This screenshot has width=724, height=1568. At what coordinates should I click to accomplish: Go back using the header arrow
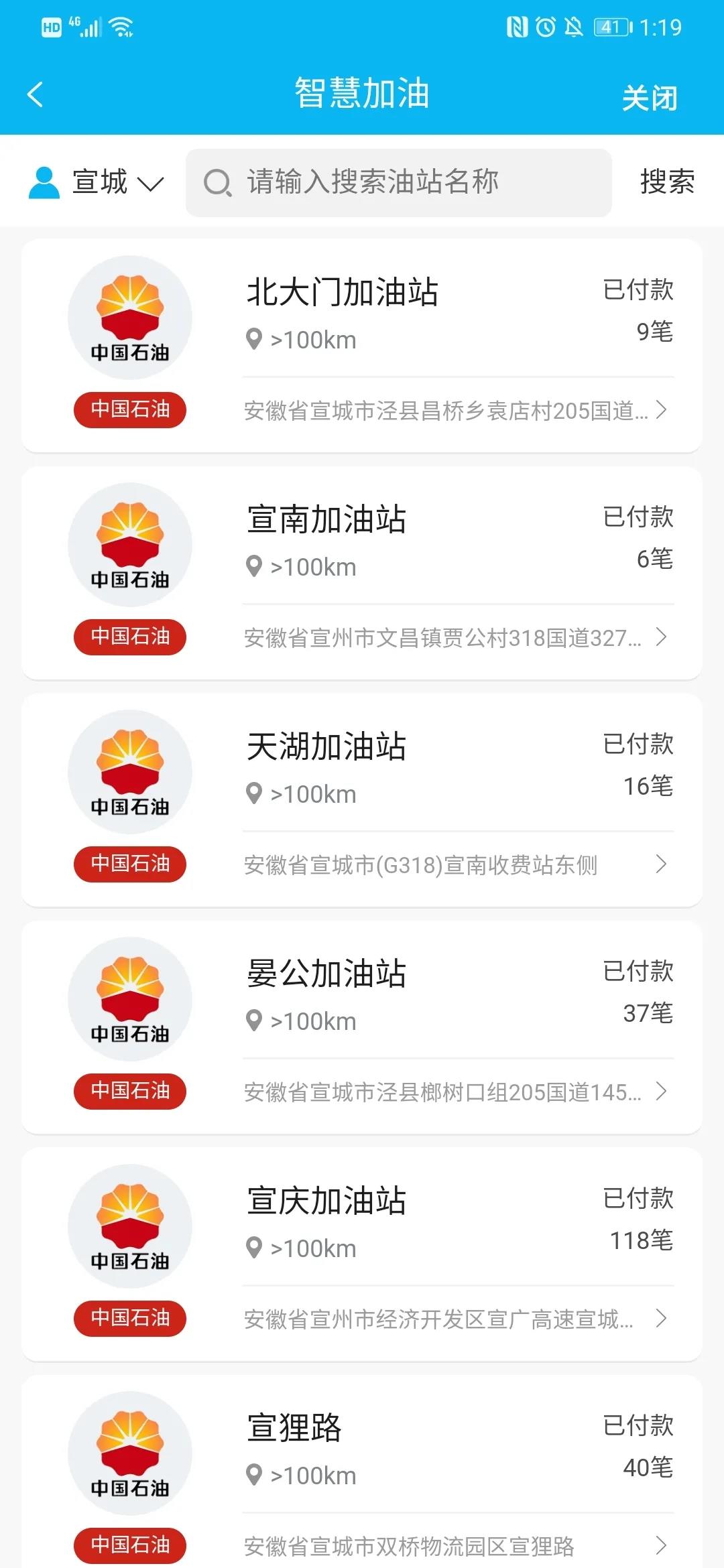point(36,94)
